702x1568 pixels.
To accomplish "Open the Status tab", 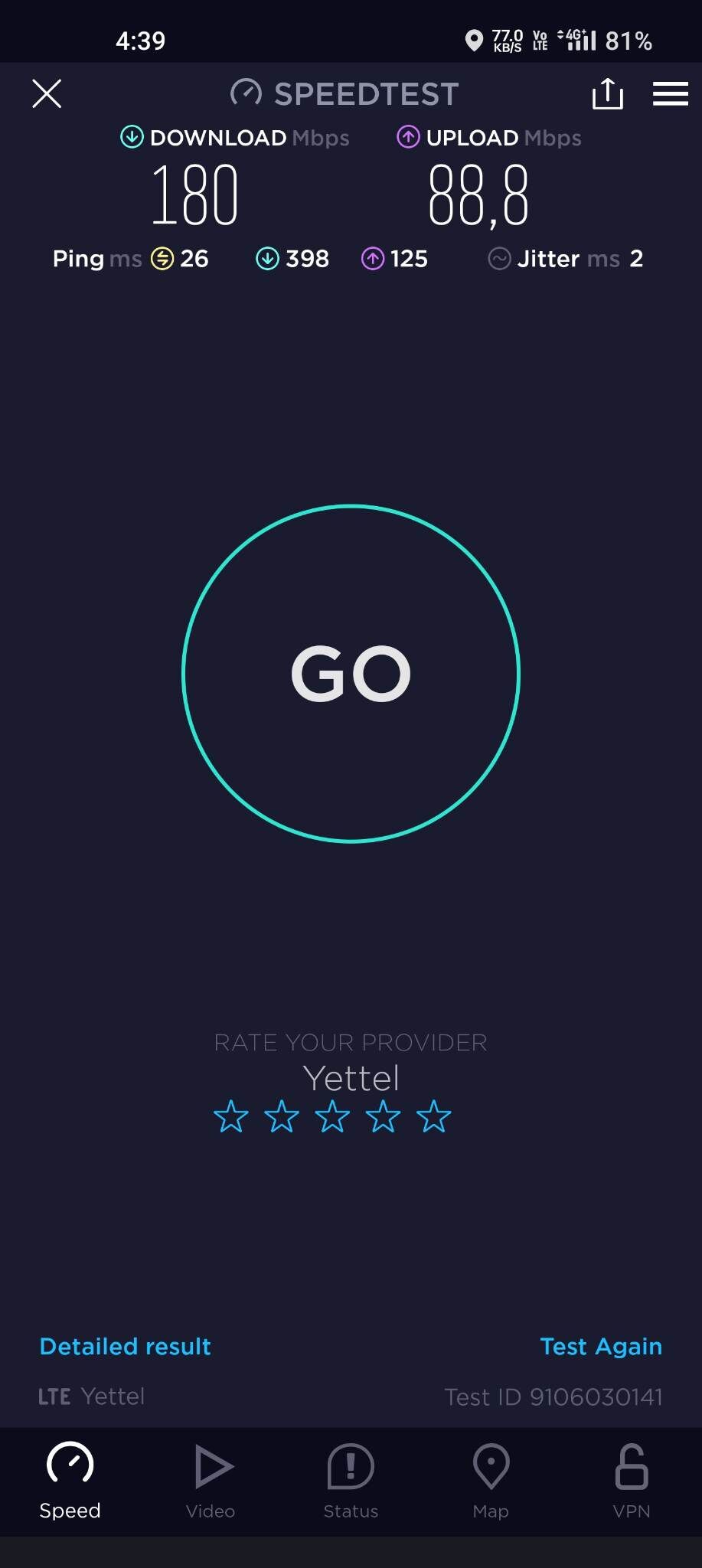I will coord(351,1481).
